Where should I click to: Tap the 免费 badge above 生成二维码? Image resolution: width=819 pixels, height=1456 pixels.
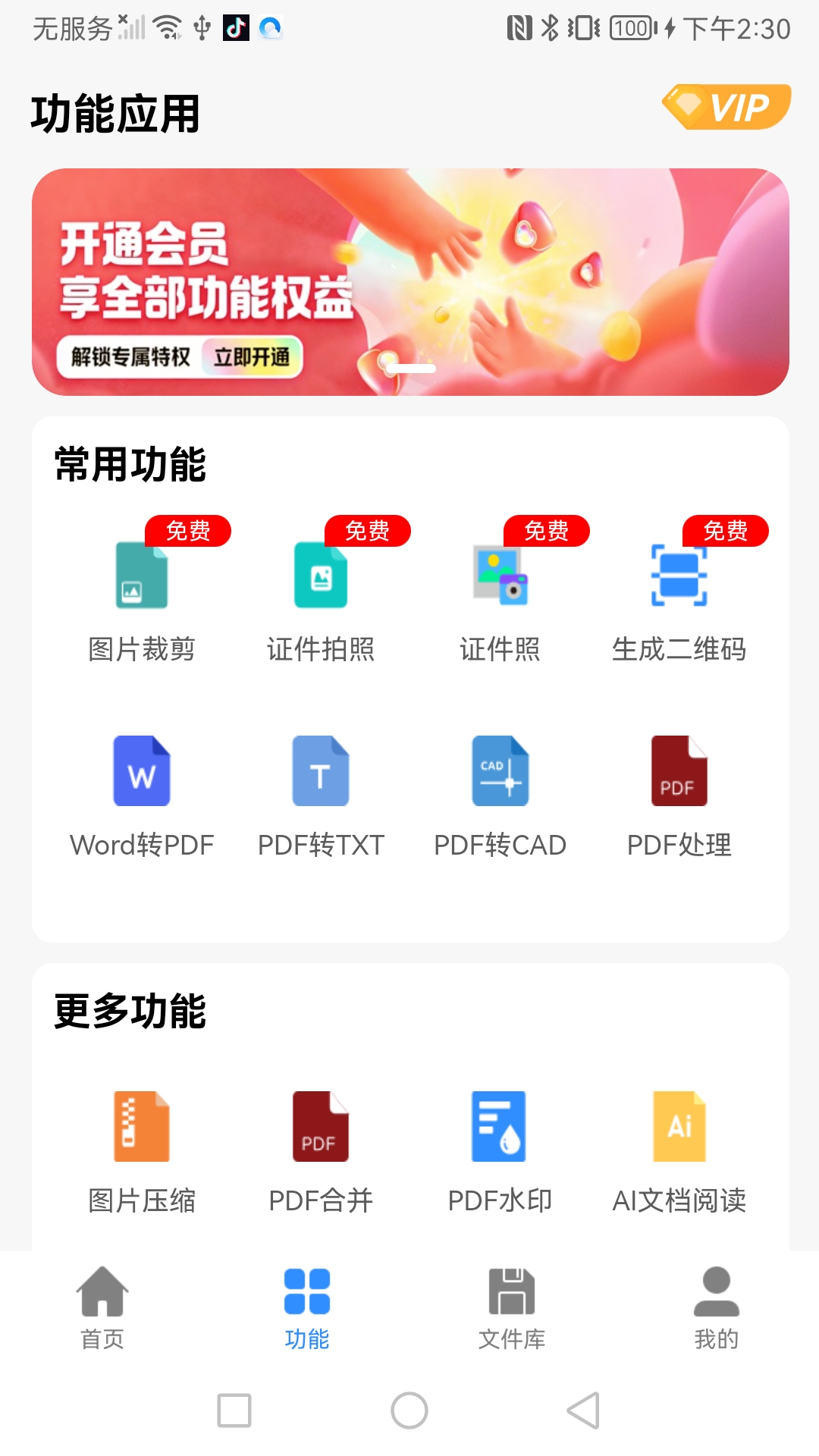coord(723,532)
